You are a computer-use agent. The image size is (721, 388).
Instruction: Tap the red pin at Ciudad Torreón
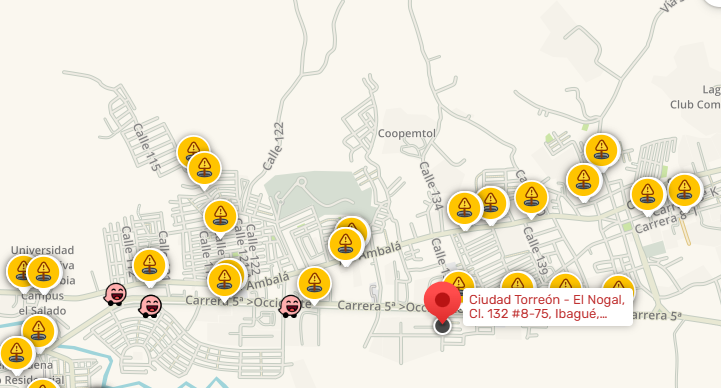(442, 301)
